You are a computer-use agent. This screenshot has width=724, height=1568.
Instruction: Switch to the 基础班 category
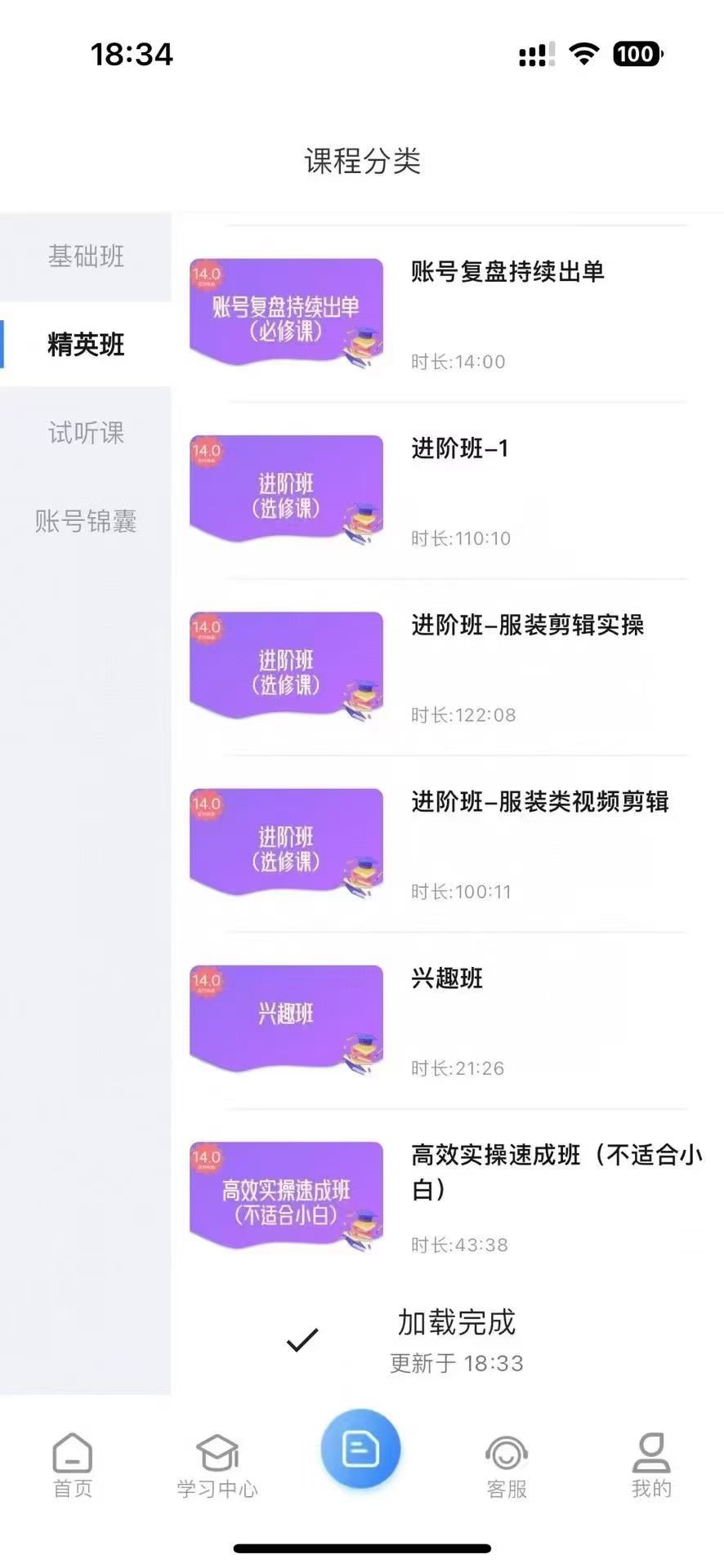(86, 256)
